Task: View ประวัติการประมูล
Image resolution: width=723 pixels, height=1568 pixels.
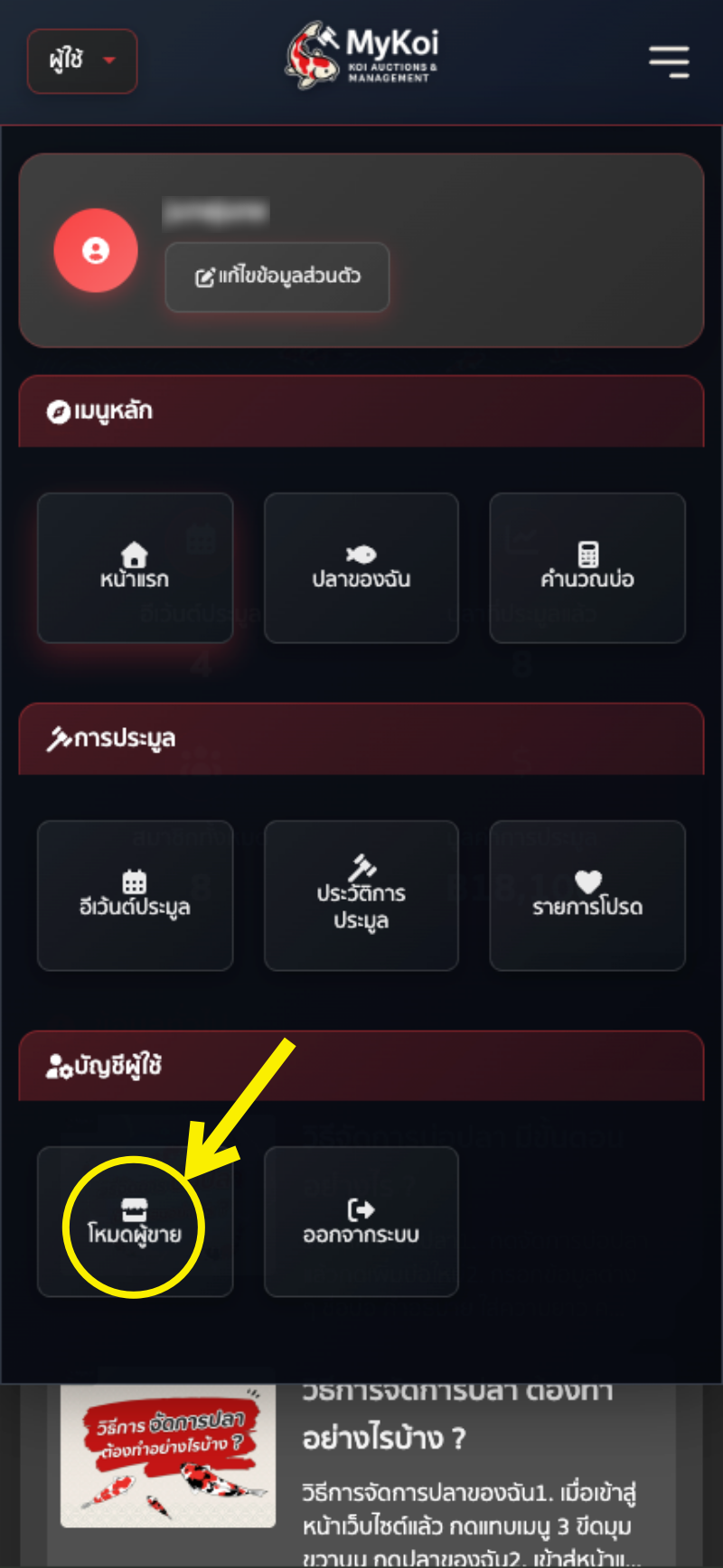Action: click(361, 895)
